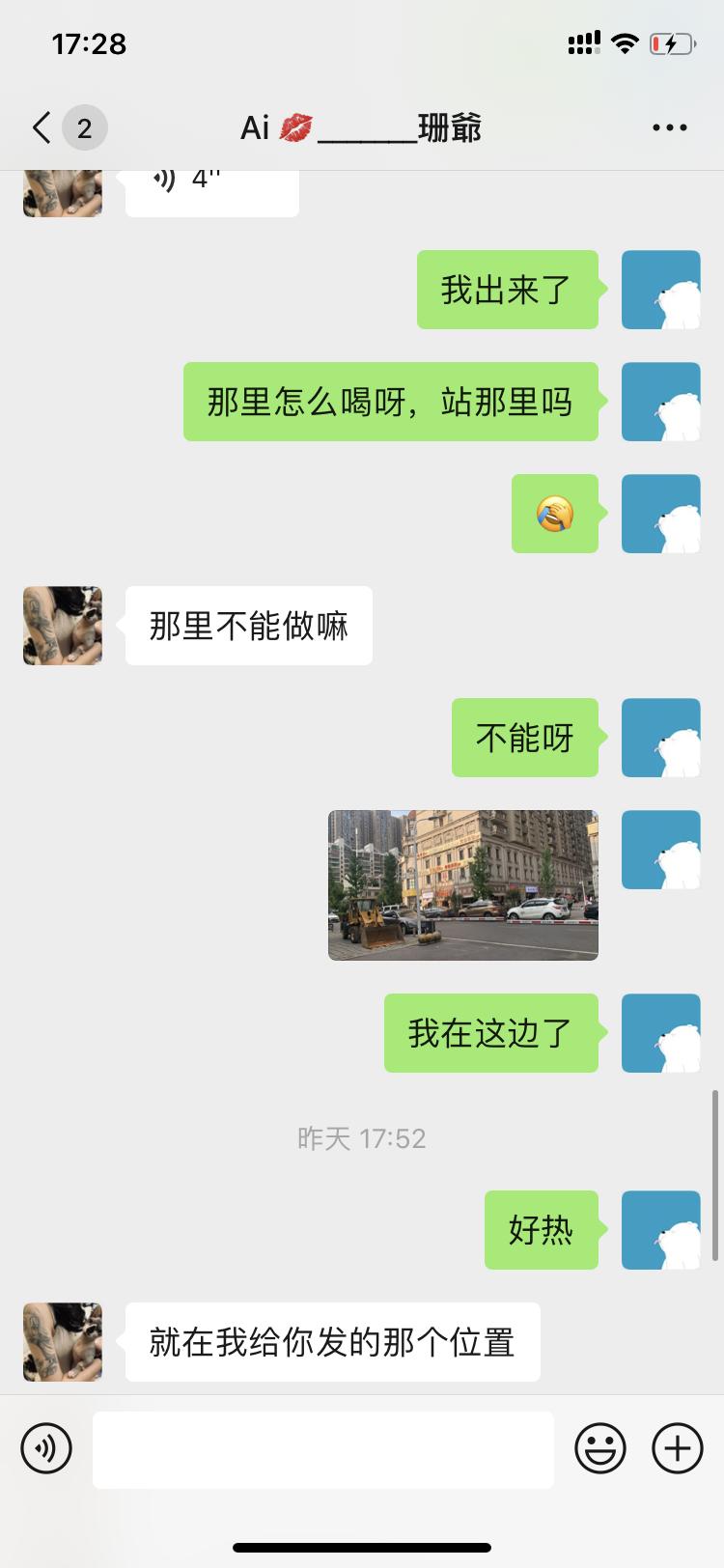Open the street photo sent in chat
Screen dimensions: 724x1568
pos(463,884)
